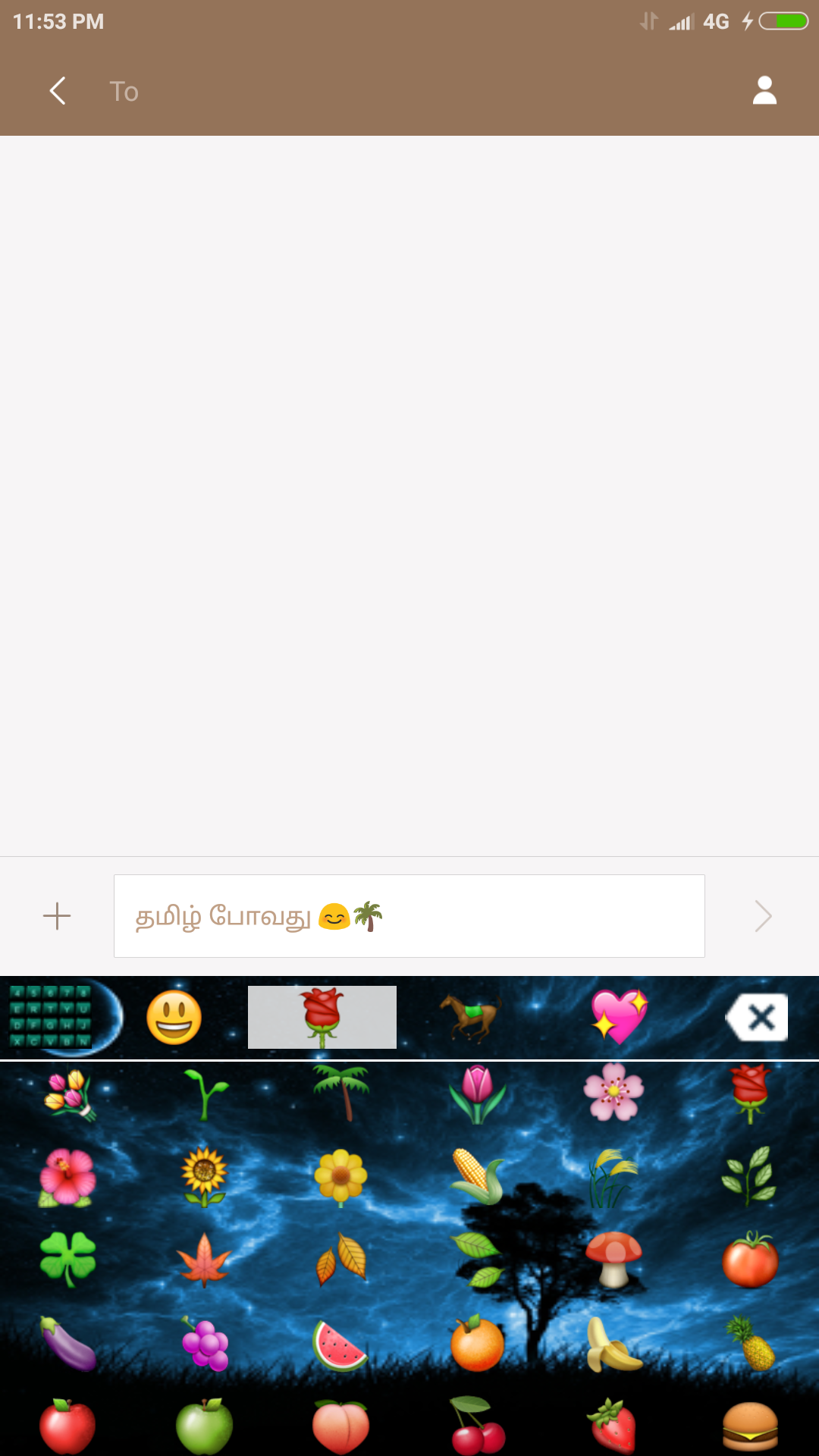Screen dimensions: 819x1456
Task: Insert the pineapple emoji
Action: (x=751, y=1343)
